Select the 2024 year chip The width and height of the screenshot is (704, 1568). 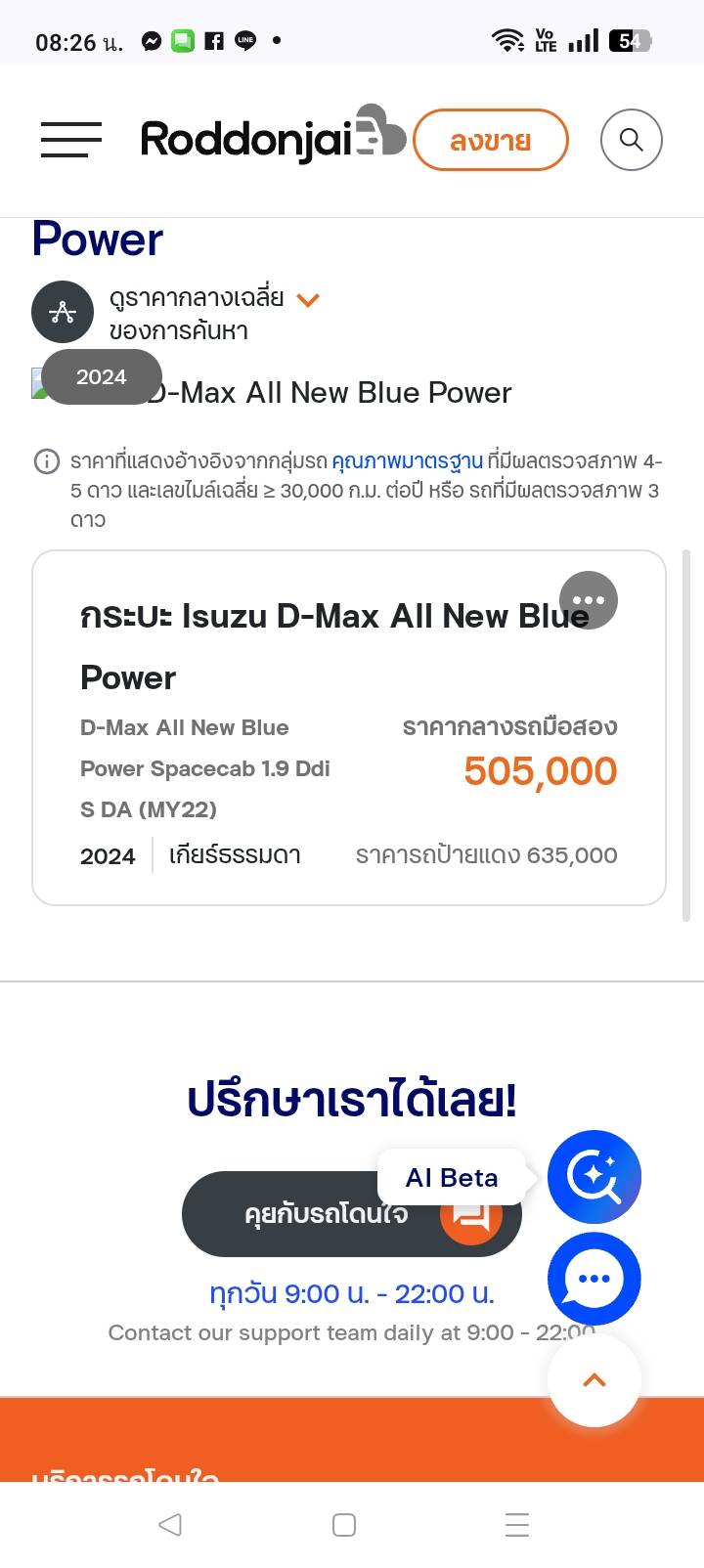pyautogui.click(x=102, y=377)
